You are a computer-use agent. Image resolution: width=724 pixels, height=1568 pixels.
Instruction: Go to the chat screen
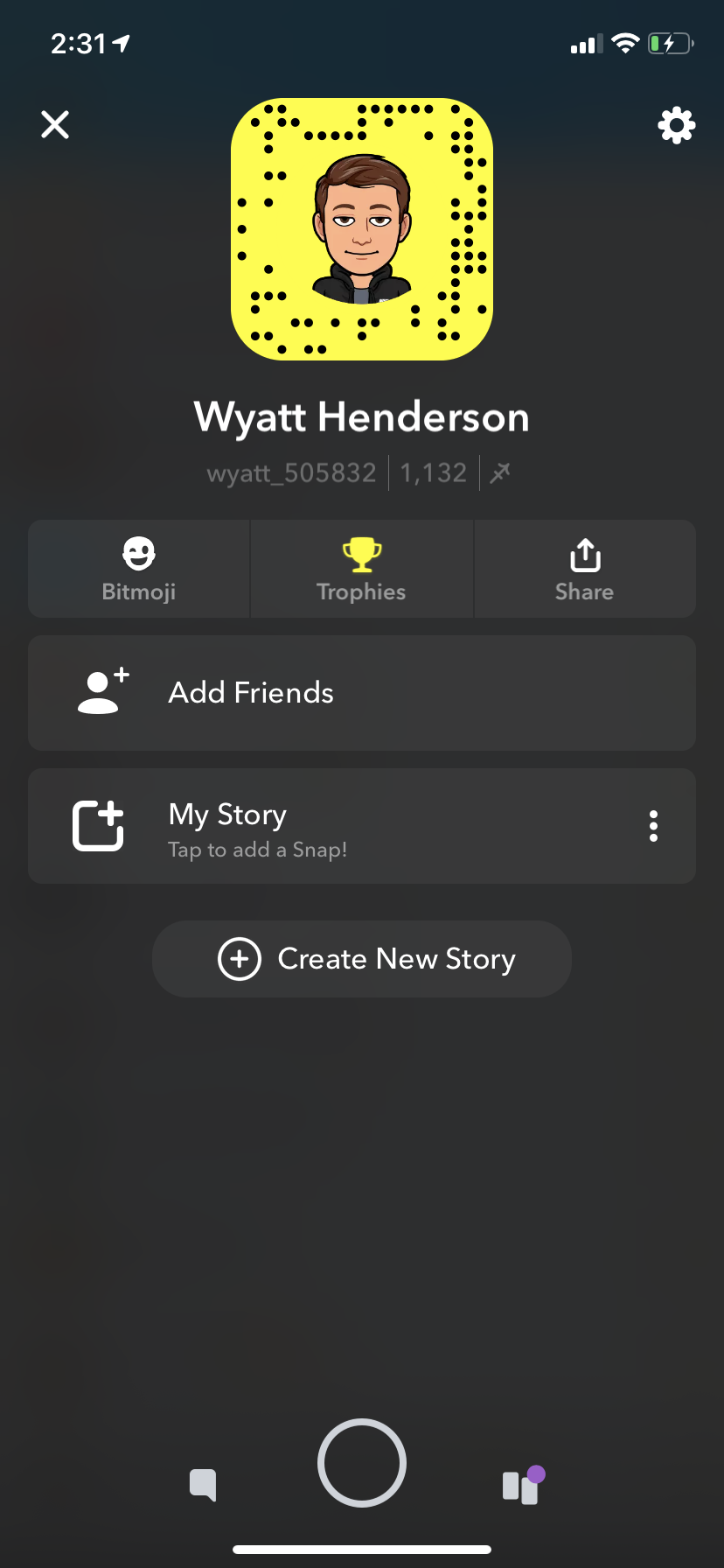(x=203, y=1484)
